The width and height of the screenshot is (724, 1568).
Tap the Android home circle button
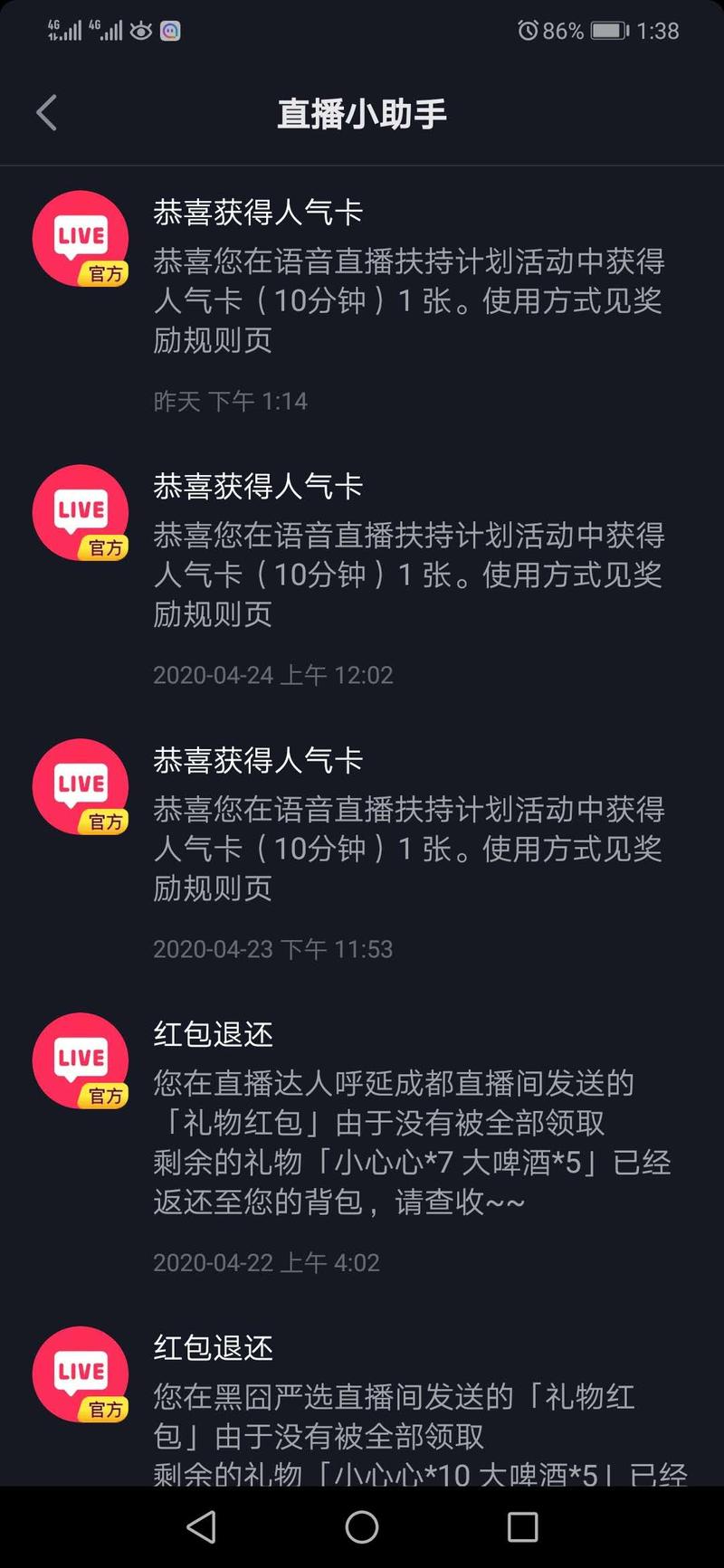pyautogui.click(x=362, y=1526)
